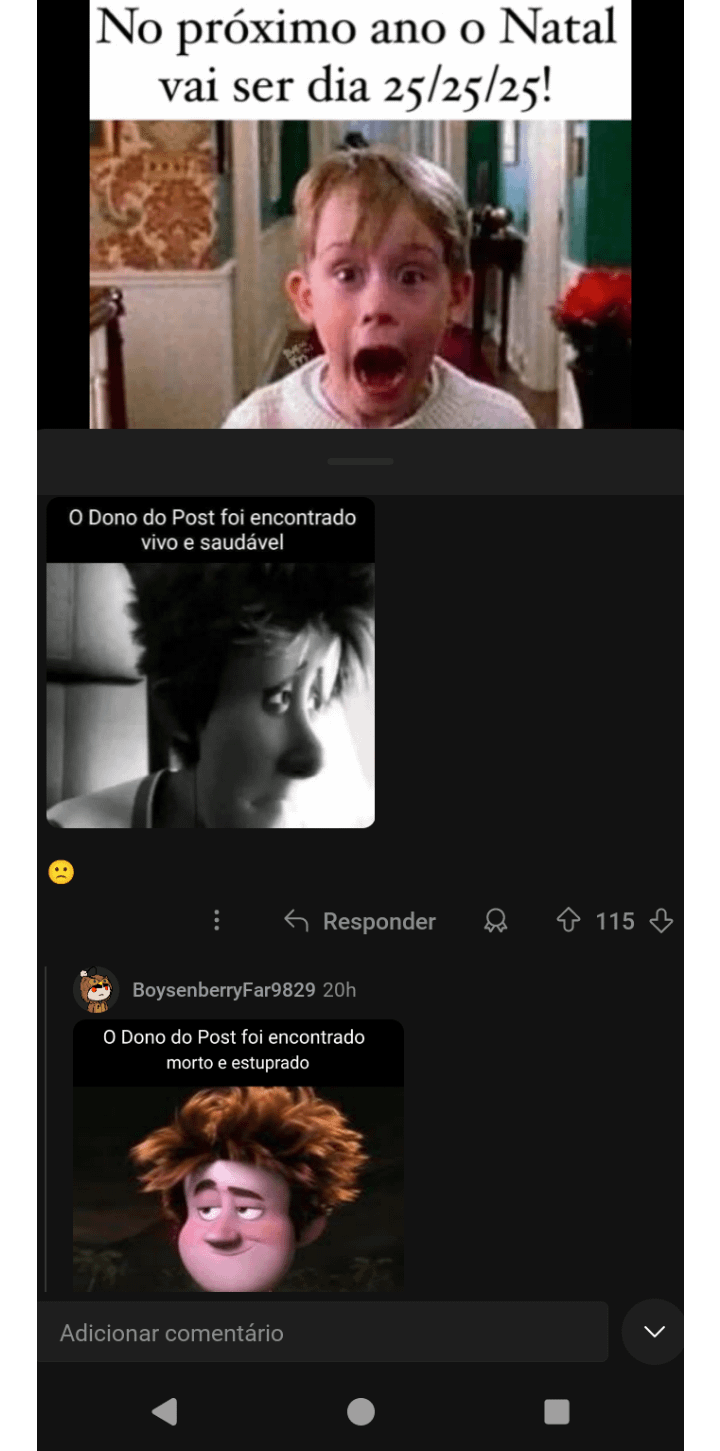Return to the home screen
The height and width of the screenshot is (1451, 720).
pyautogui.click(x=361, y=1411)
